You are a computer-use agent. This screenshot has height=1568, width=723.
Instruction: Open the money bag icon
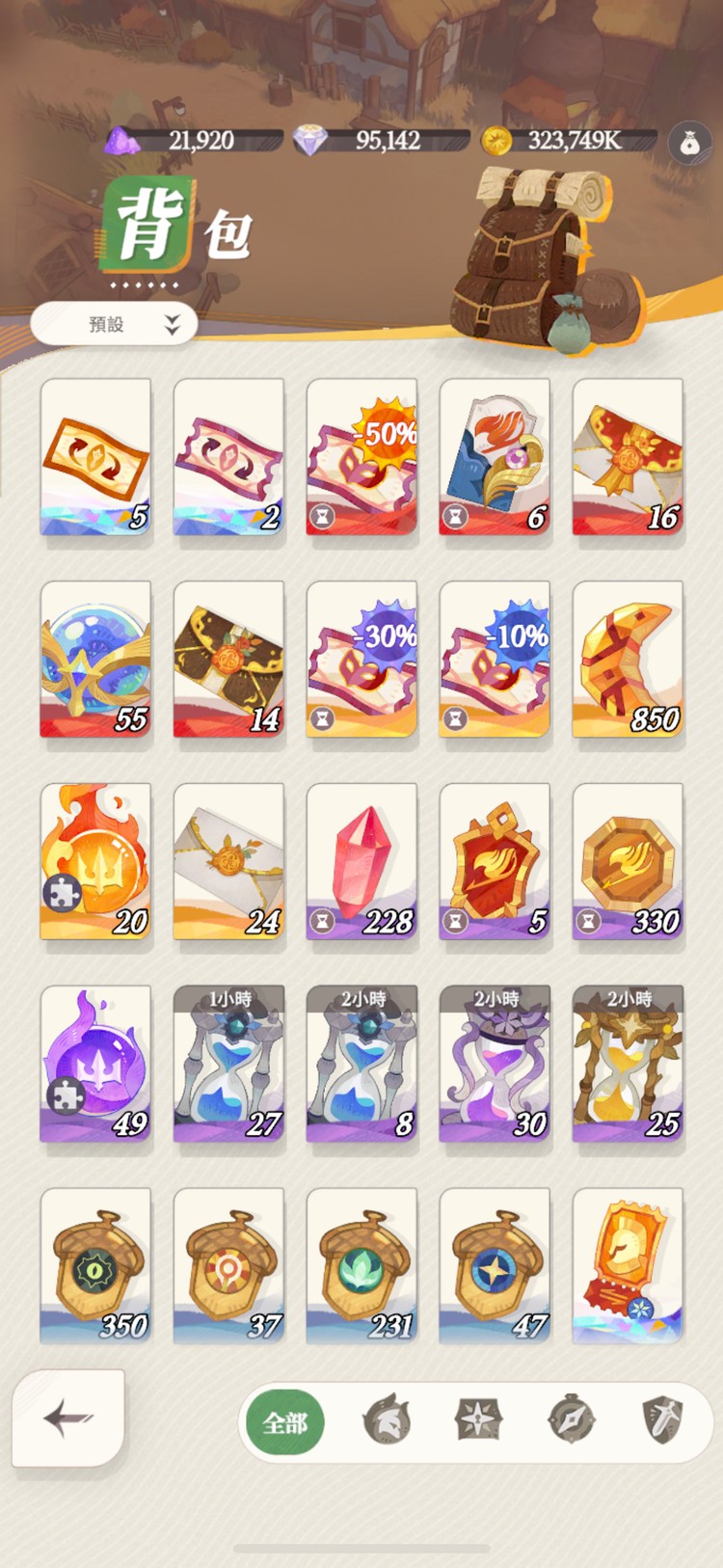coord(689,144)
